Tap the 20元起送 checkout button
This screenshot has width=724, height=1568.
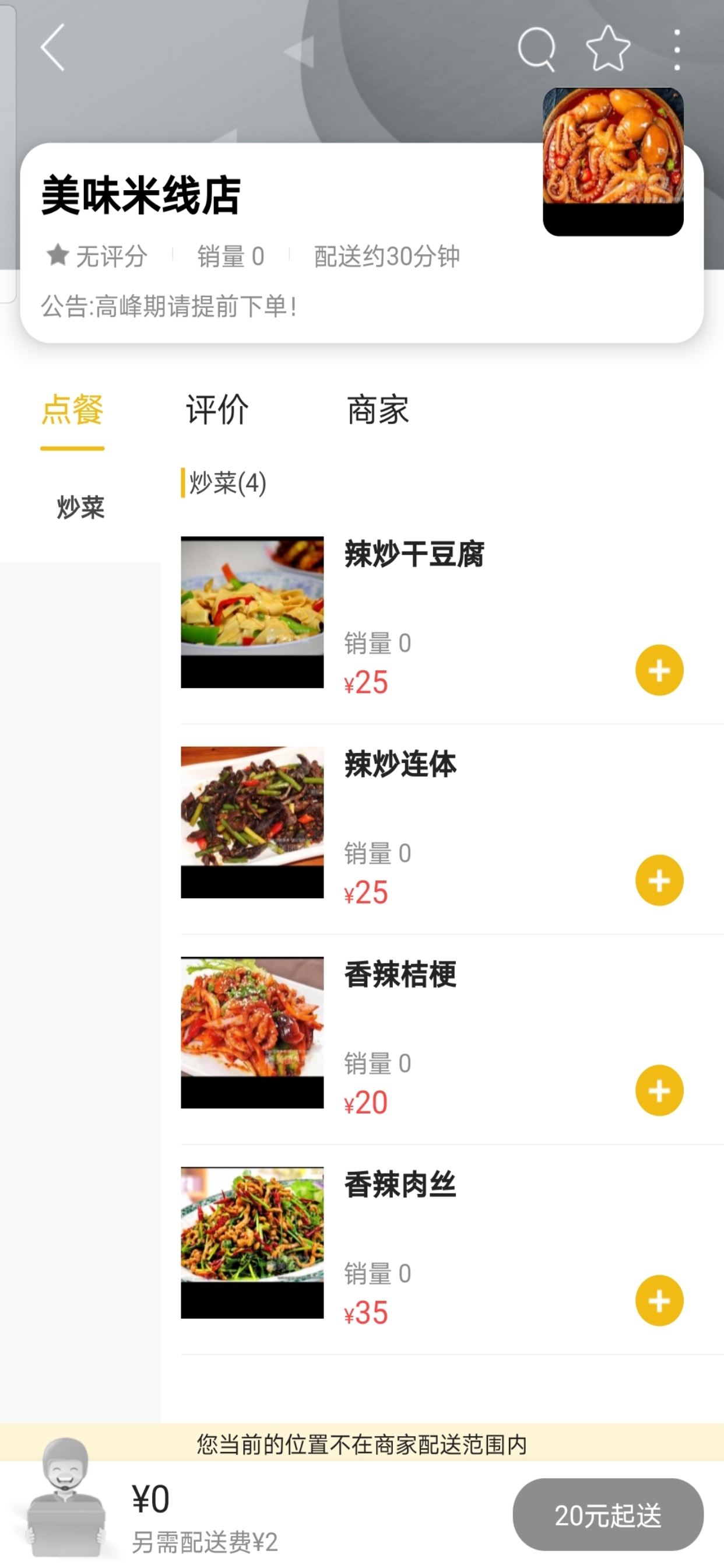608,1514
